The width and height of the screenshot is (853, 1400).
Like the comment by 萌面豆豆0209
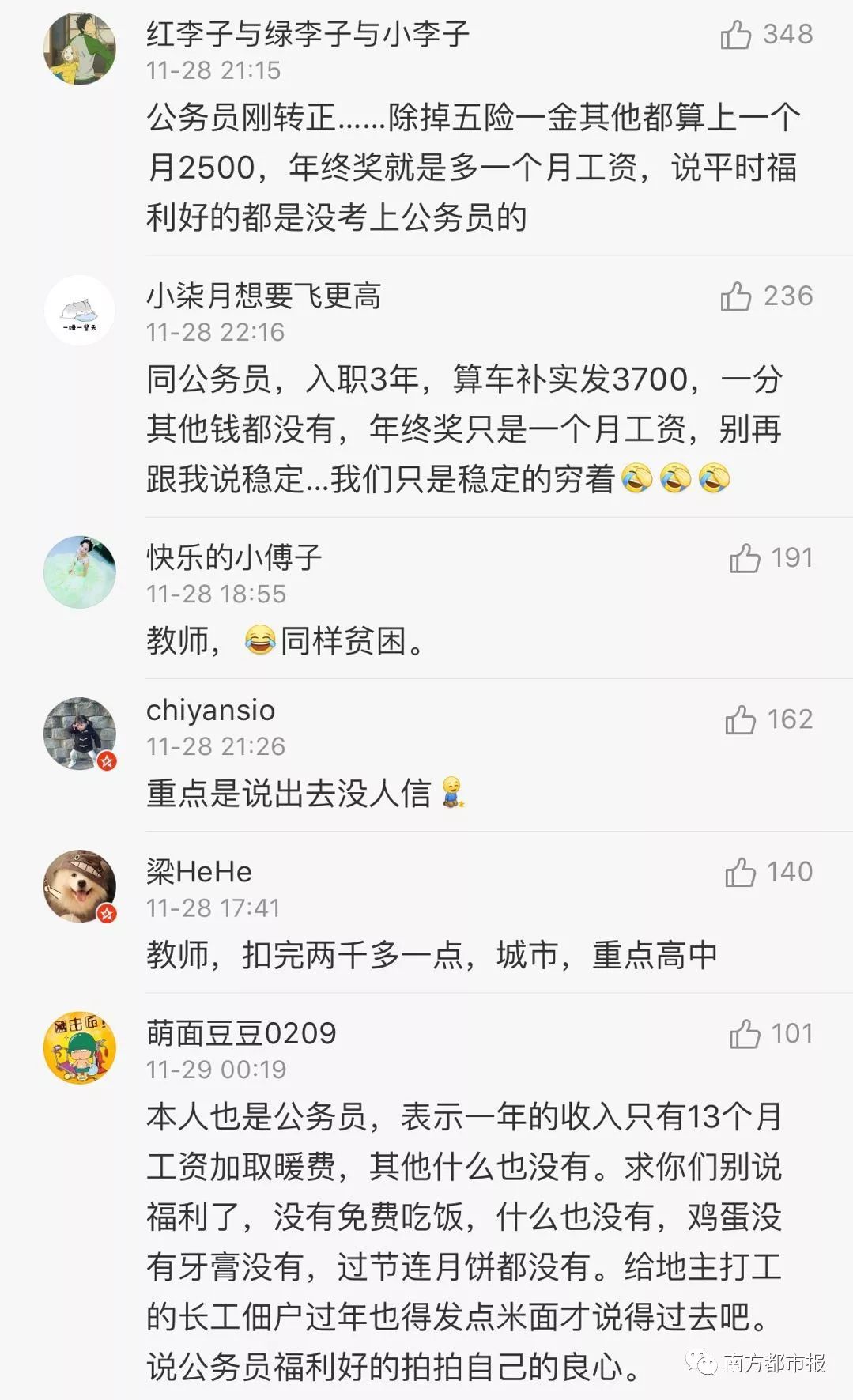[x=745, y=1033]
